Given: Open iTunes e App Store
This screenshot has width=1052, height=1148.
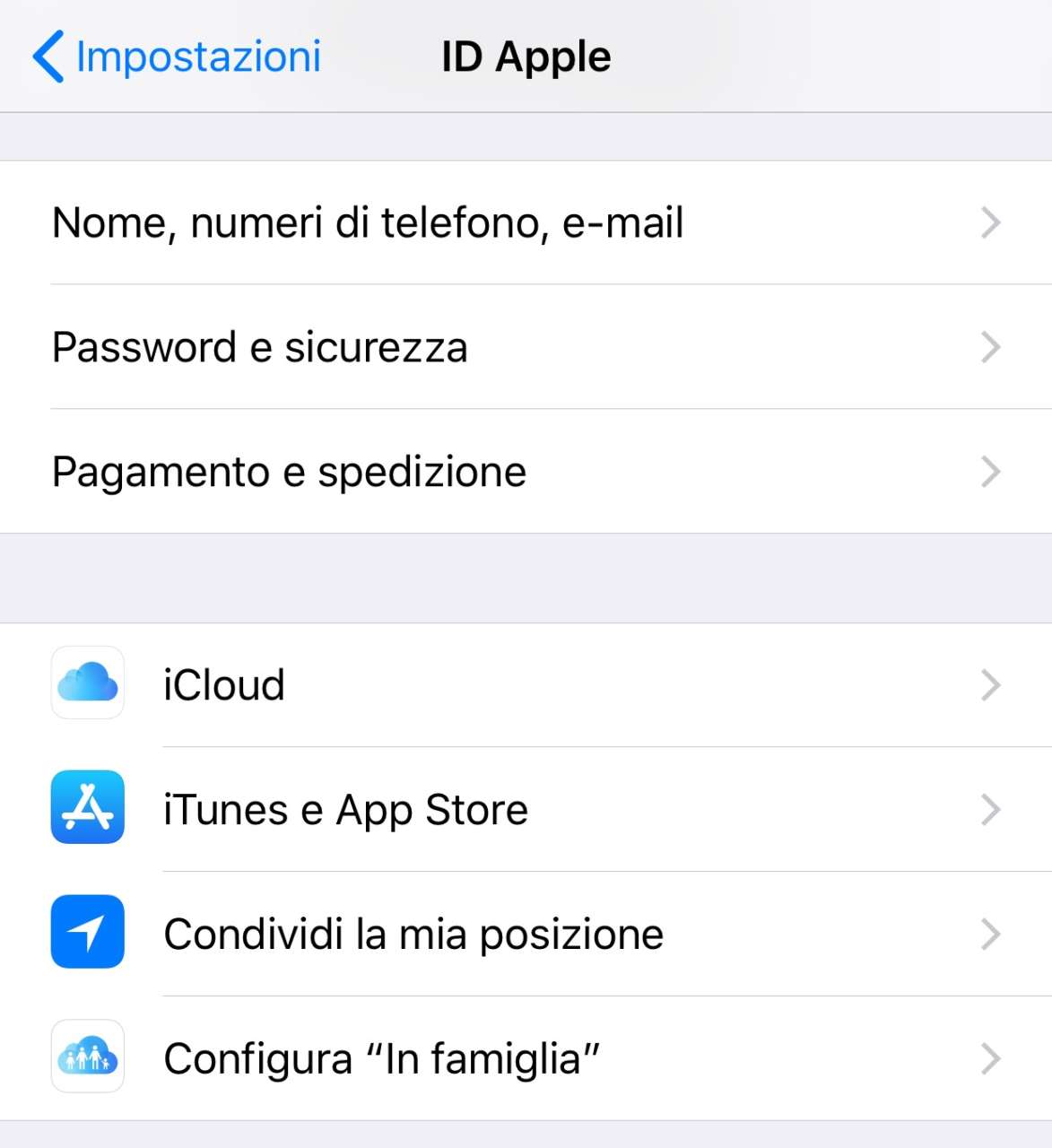Looking at the screenshot, I should (x=526, y=810).
